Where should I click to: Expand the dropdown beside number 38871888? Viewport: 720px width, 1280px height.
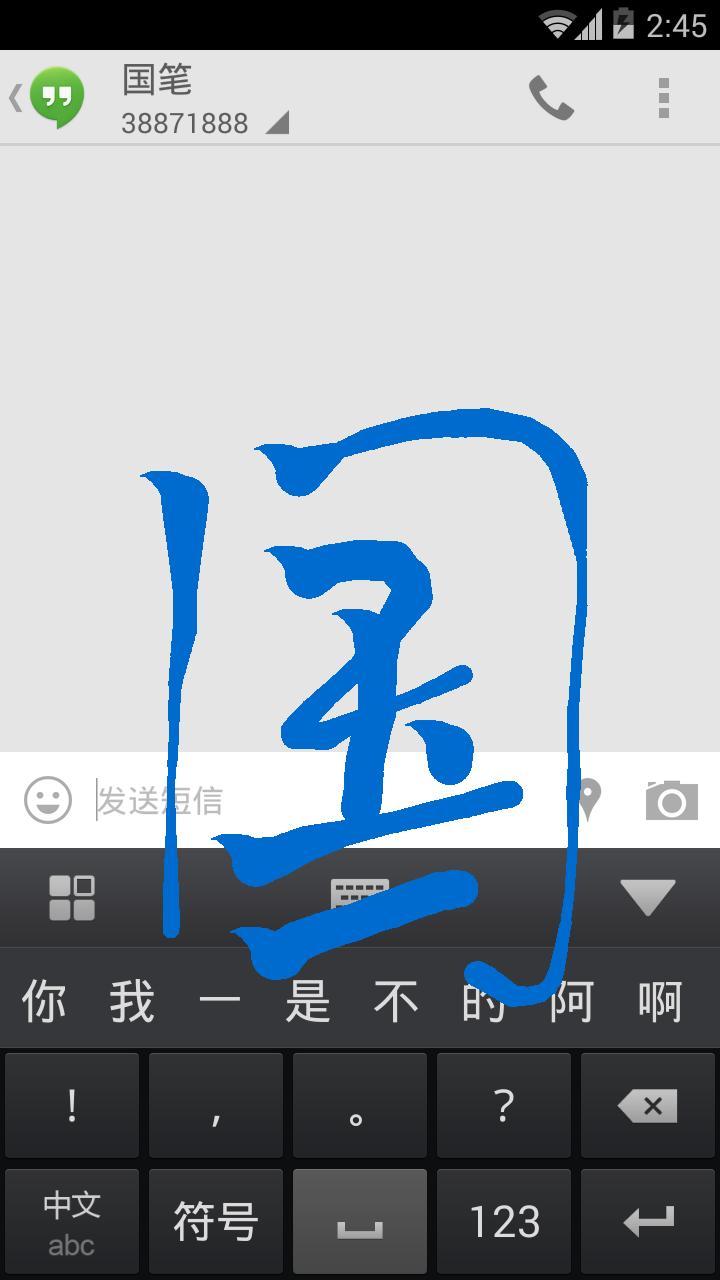click(276, 124)
